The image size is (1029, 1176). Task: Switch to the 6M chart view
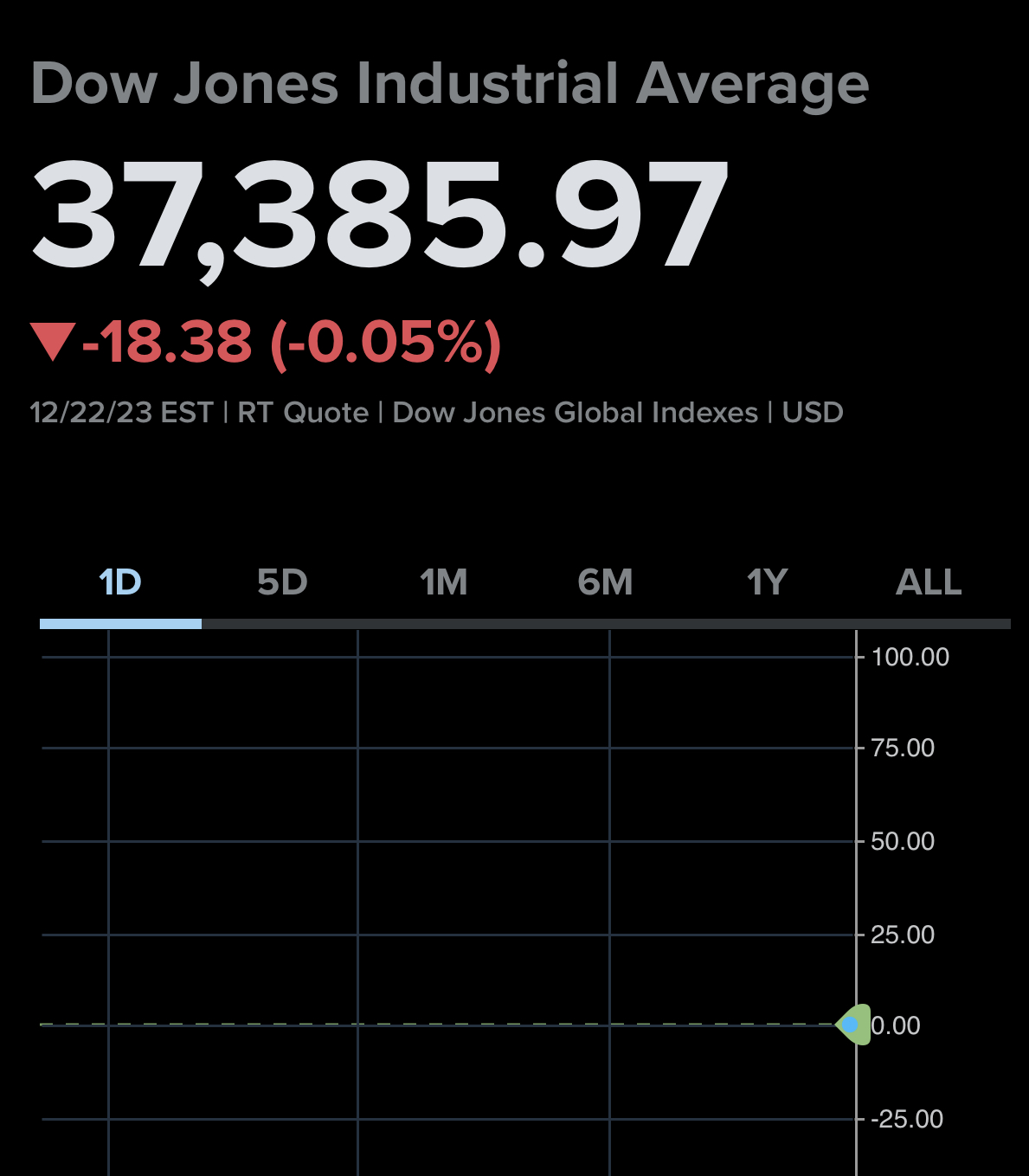(605, 582)
